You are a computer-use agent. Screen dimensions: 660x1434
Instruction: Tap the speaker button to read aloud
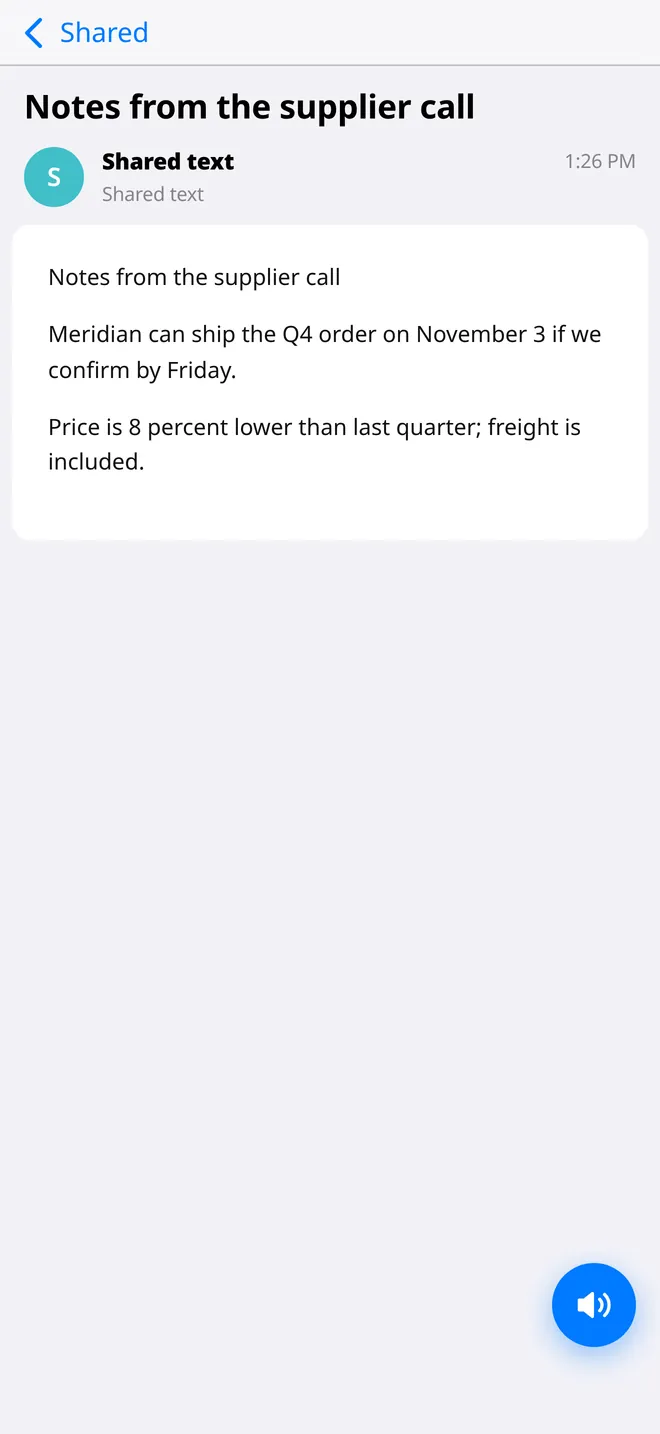click(x=594, y=1305)
